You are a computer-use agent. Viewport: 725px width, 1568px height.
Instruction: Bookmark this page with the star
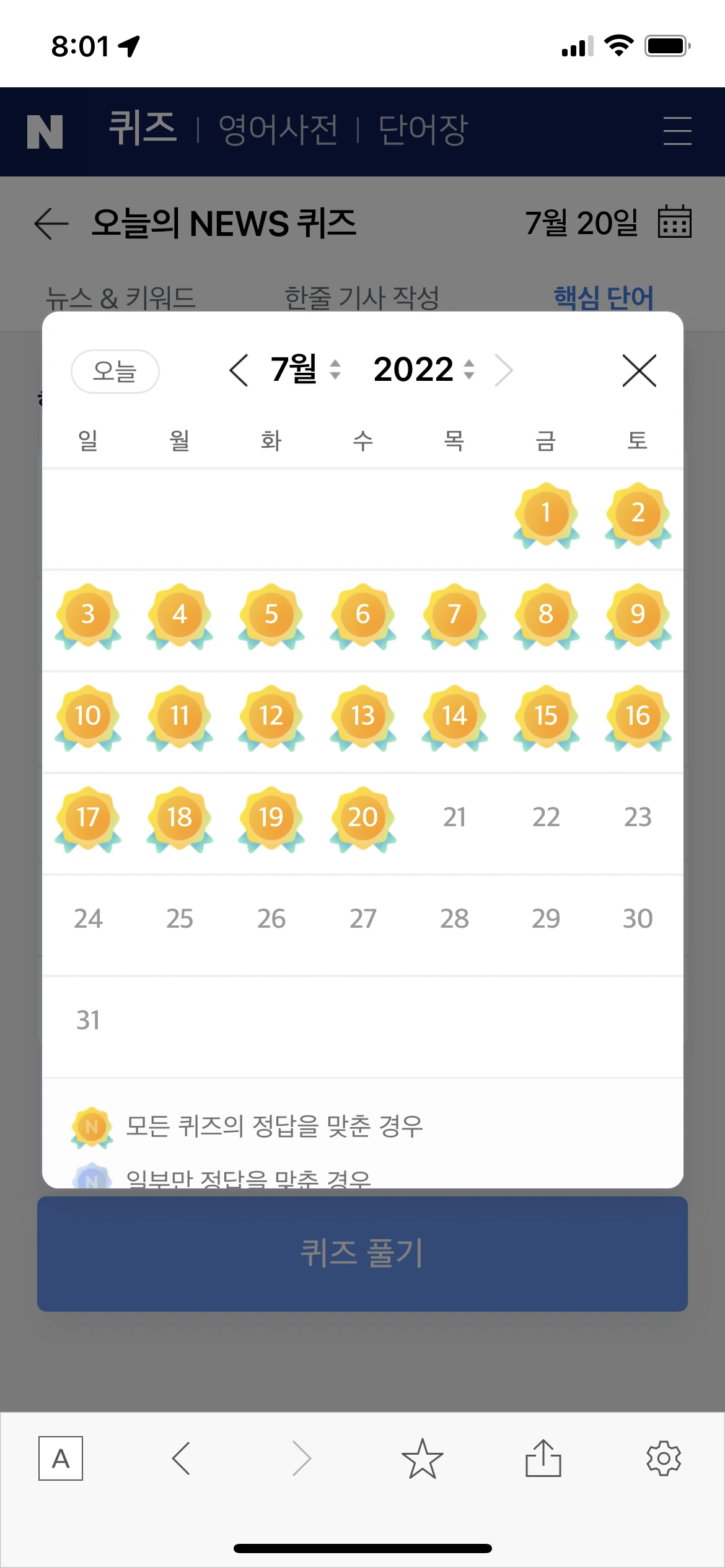(422, 1458)
